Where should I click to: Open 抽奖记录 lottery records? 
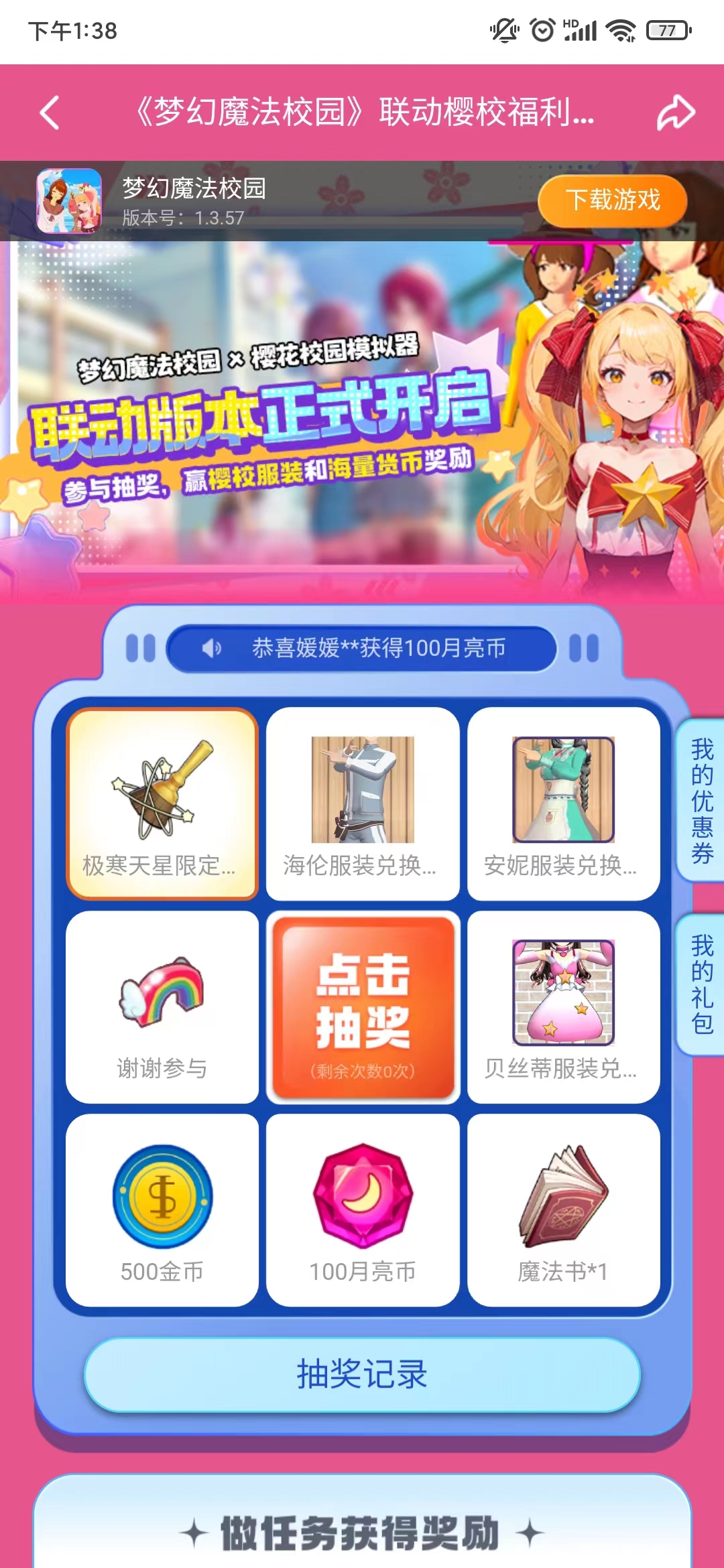click(362, 1374)
